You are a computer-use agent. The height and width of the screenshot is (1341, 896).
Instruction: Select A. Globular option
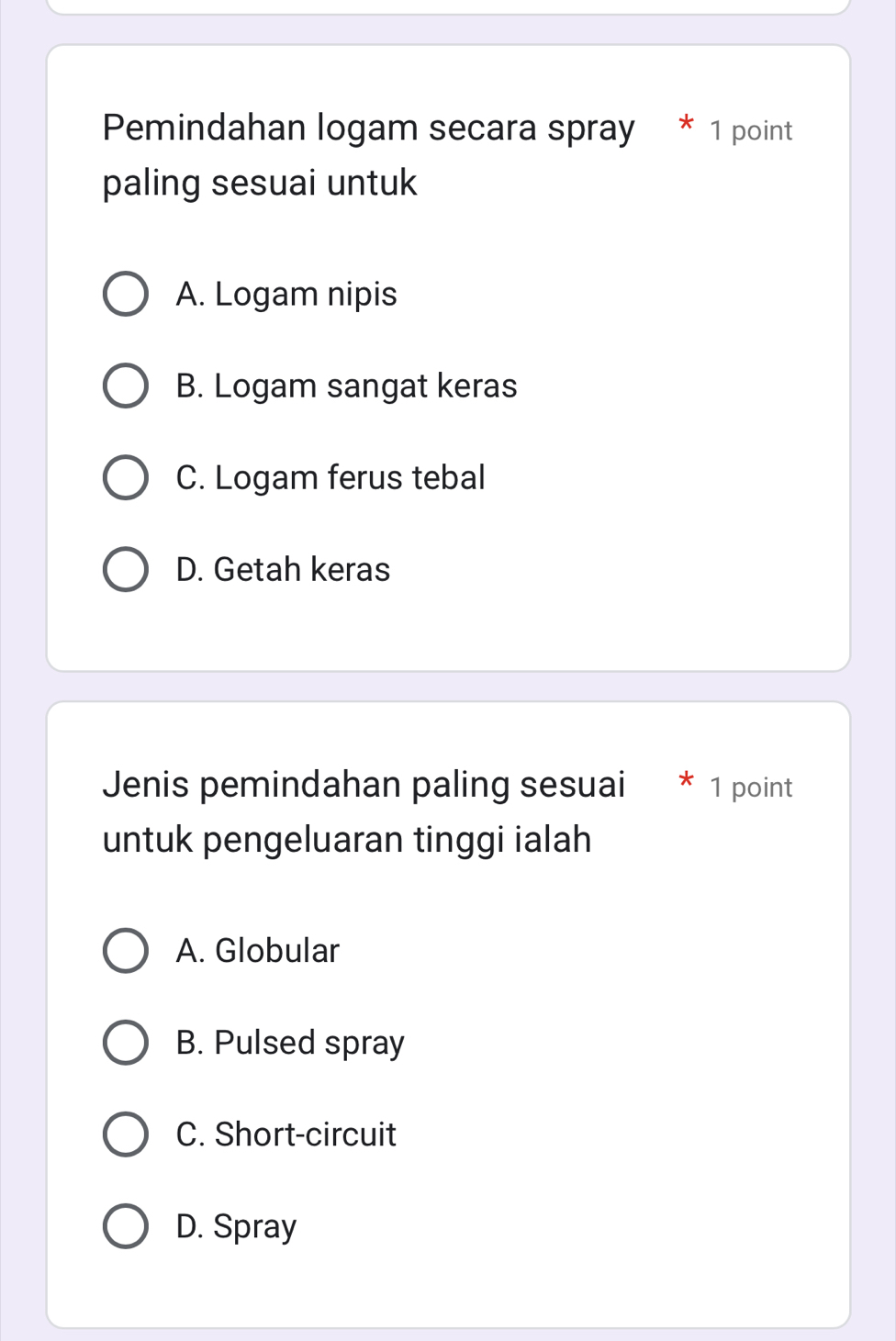[x=125, y=951]
